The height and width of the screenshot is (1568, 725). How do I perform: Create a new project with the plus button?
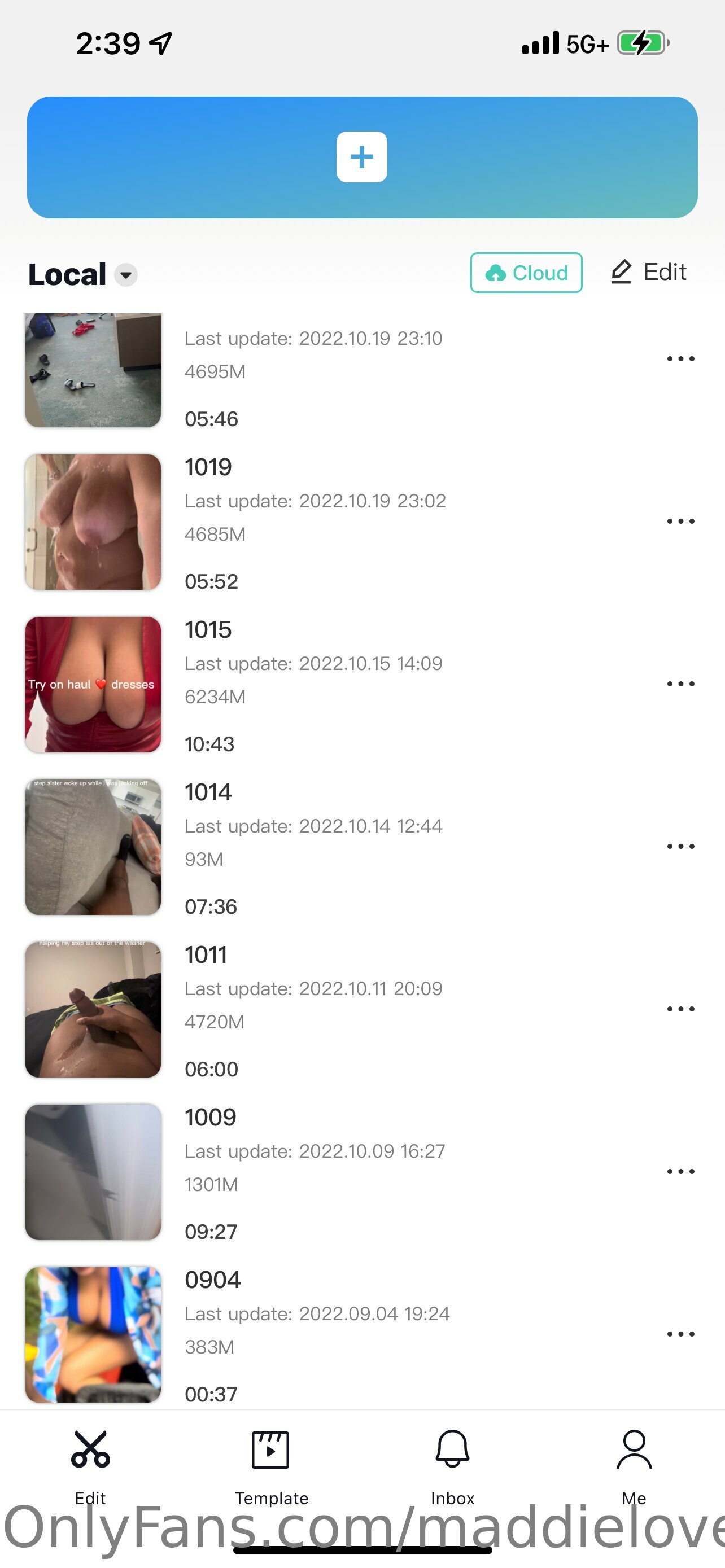[x=361, y=157]
